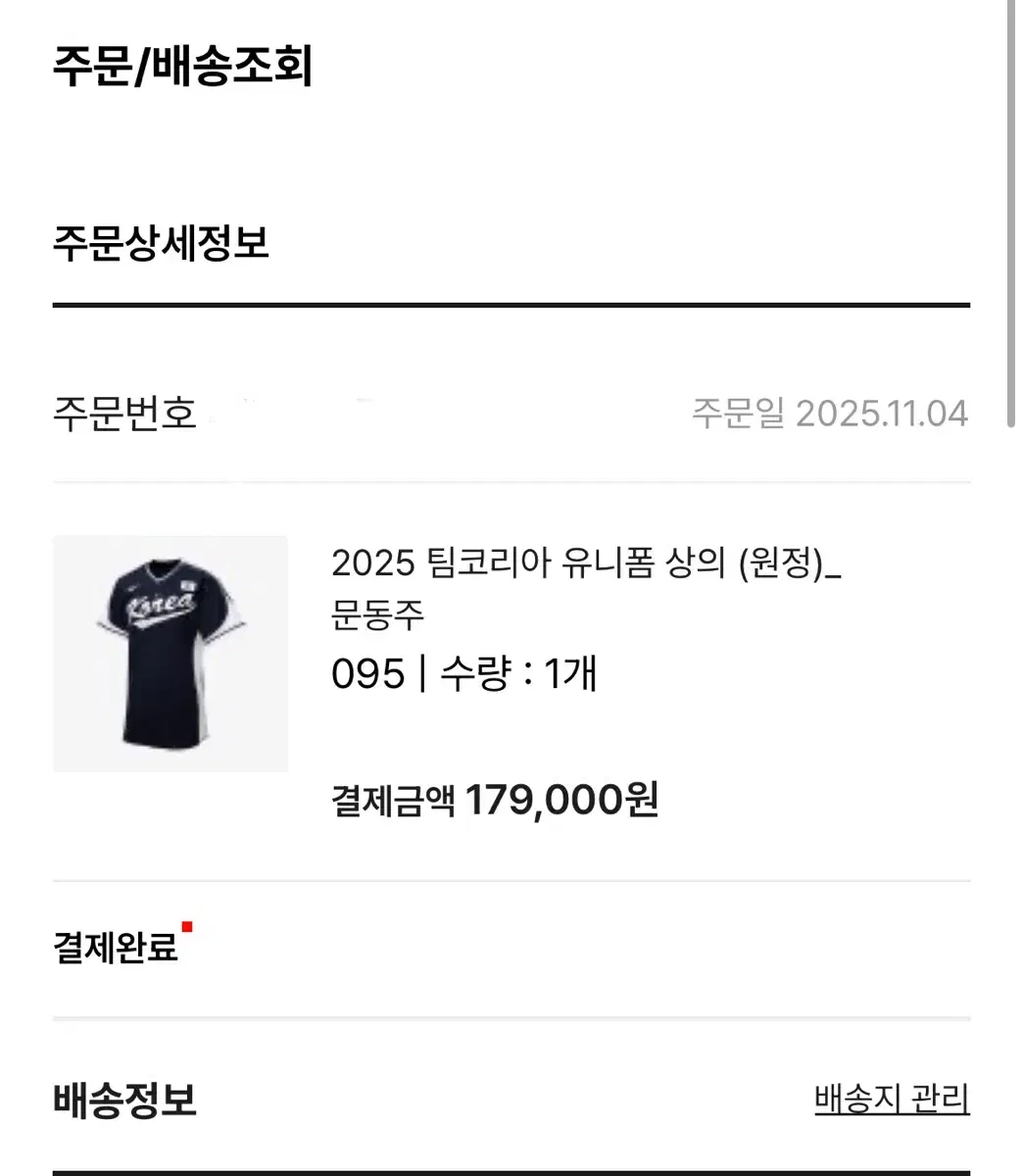Select the order date 2025.11.04
Viewport: 1023px width, 1176px height.
[880, 412]
